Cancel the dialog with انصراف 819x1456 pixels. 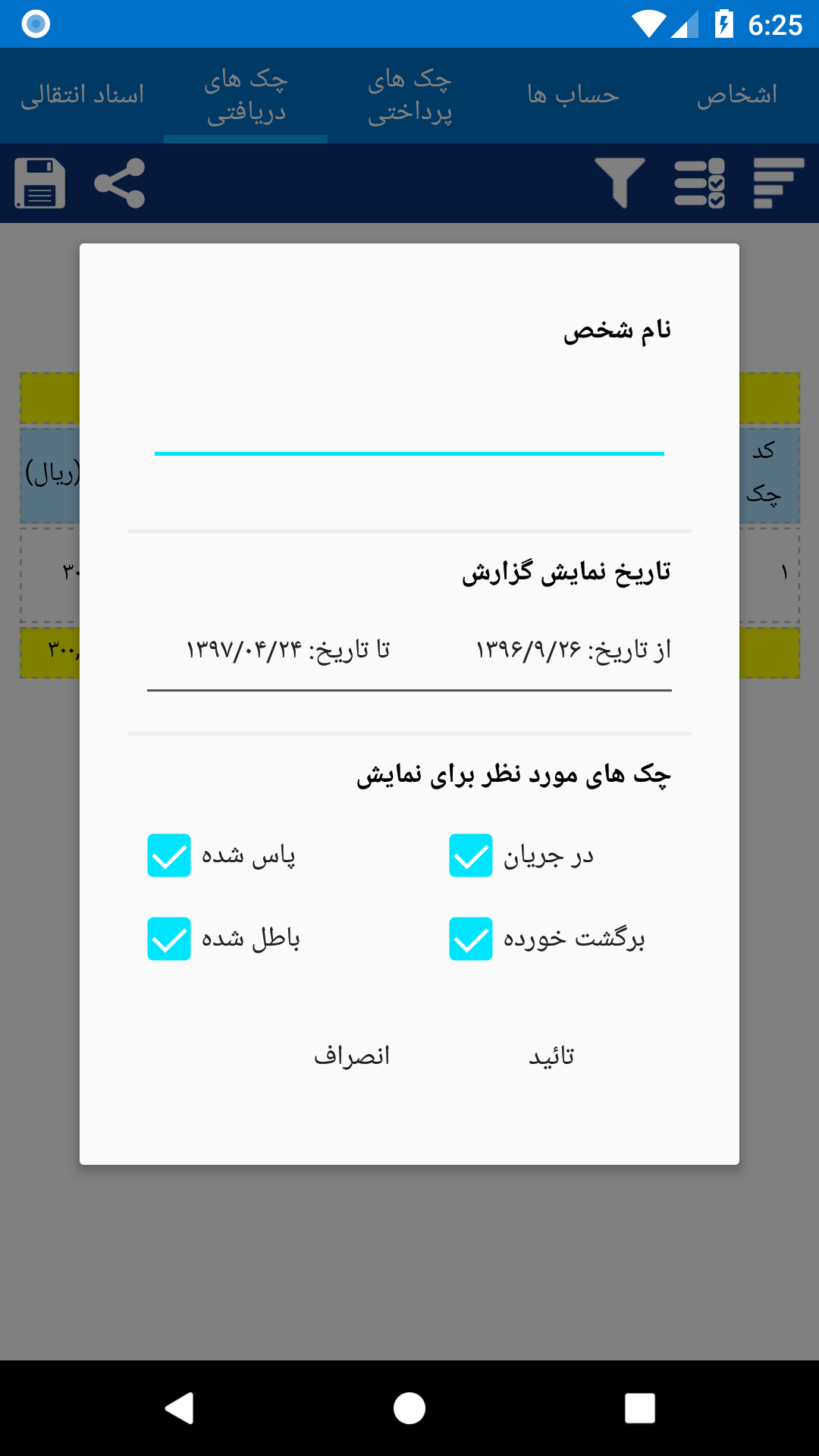(x=352, y=1056)
